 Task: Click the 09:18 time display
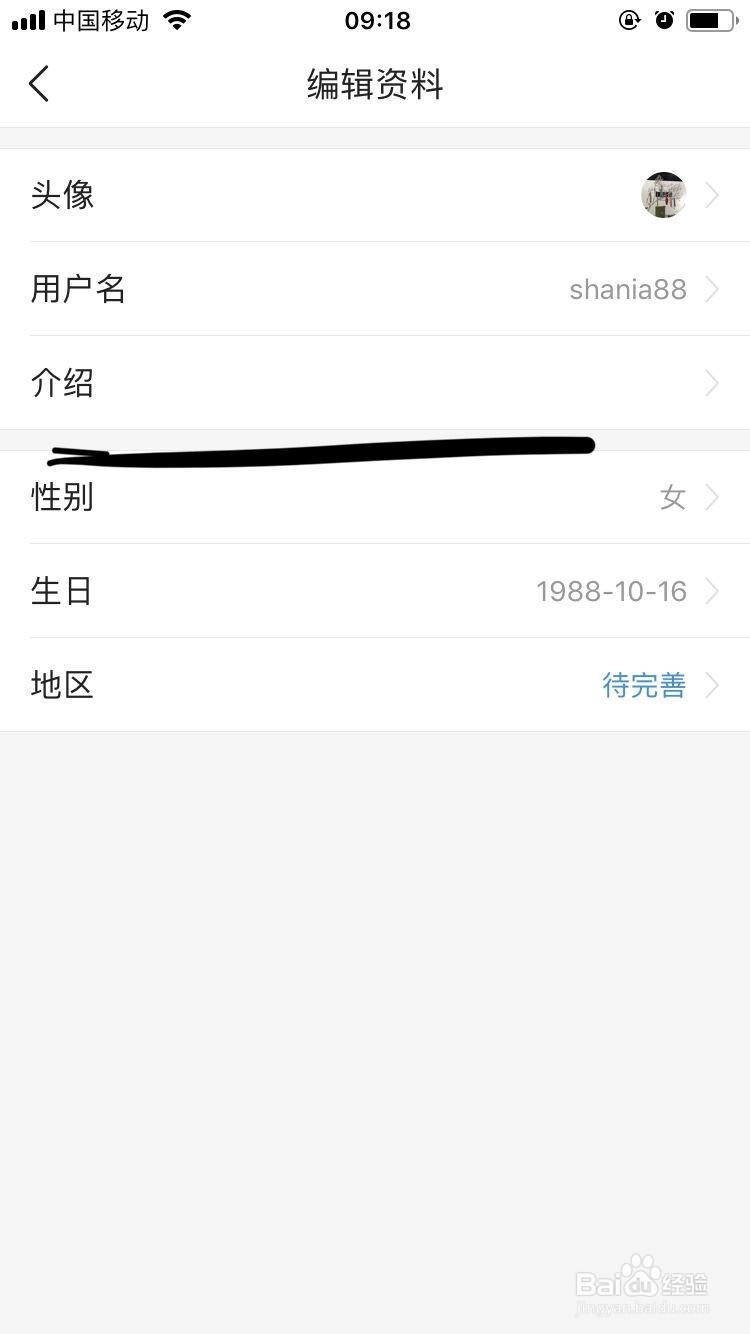tap(377, 20)
